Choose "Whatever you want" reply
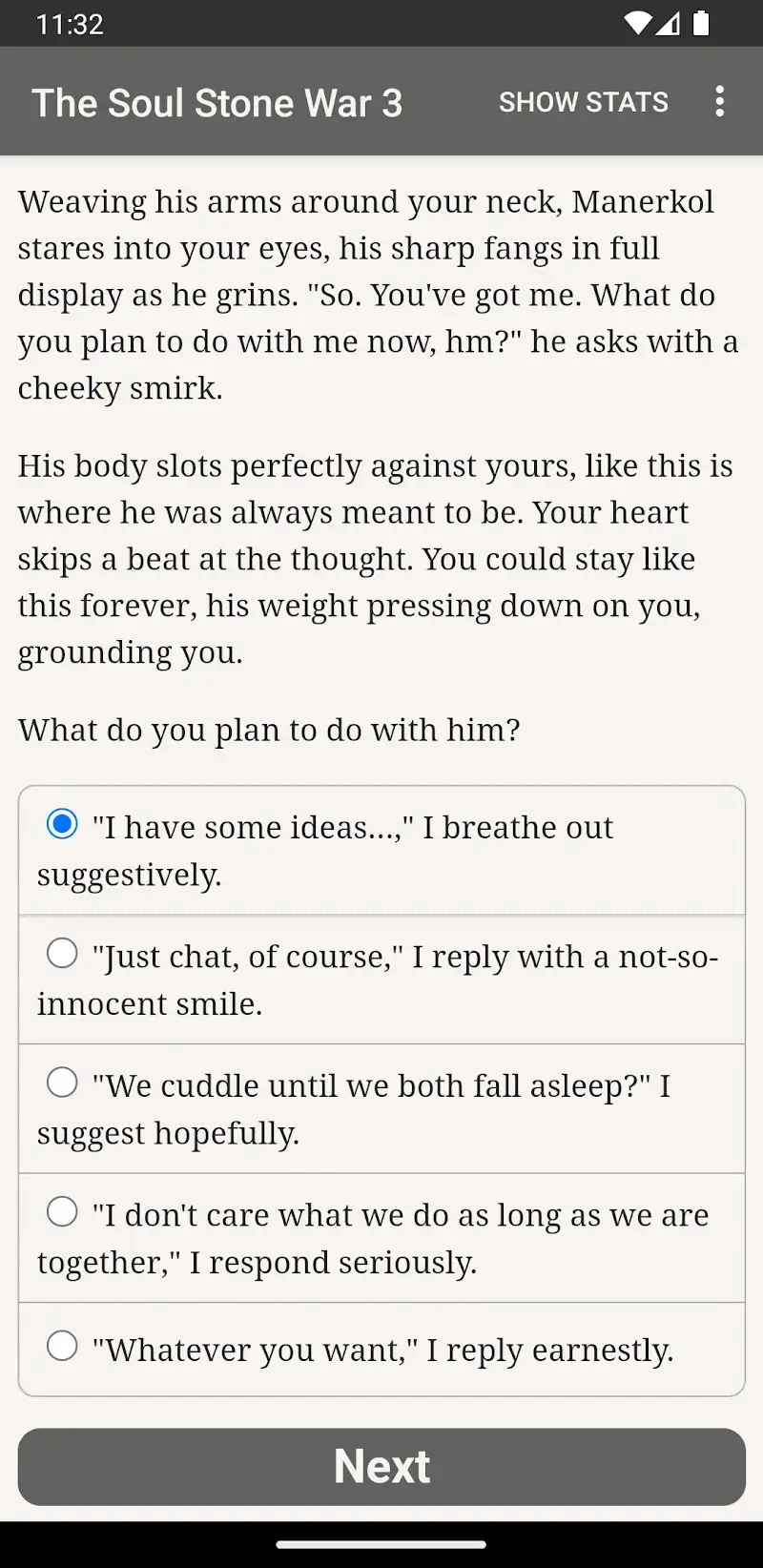This screenshot has height=1568, width=763. (63, 1347)
